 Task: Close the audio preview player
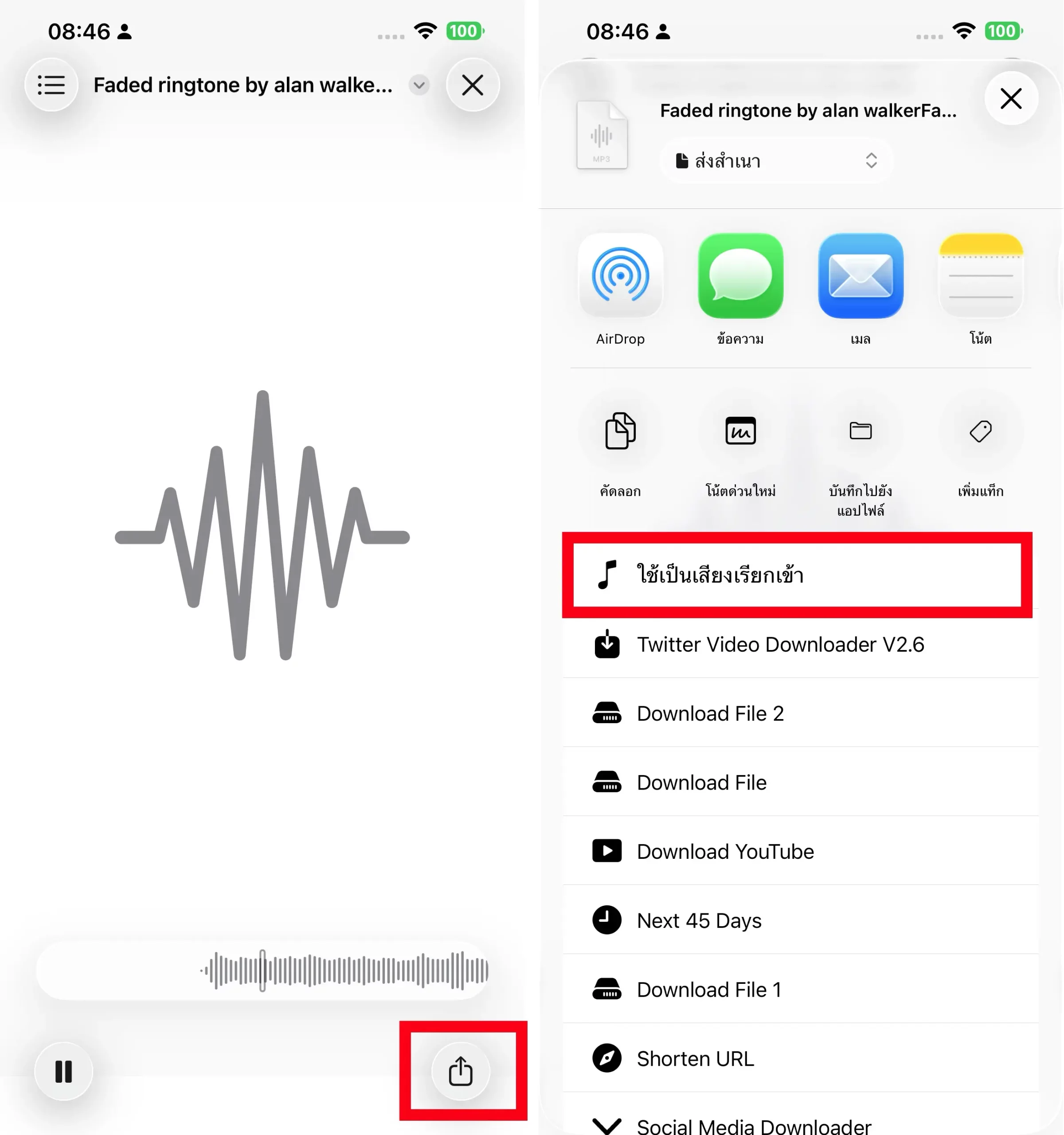[x=473, y=85]
